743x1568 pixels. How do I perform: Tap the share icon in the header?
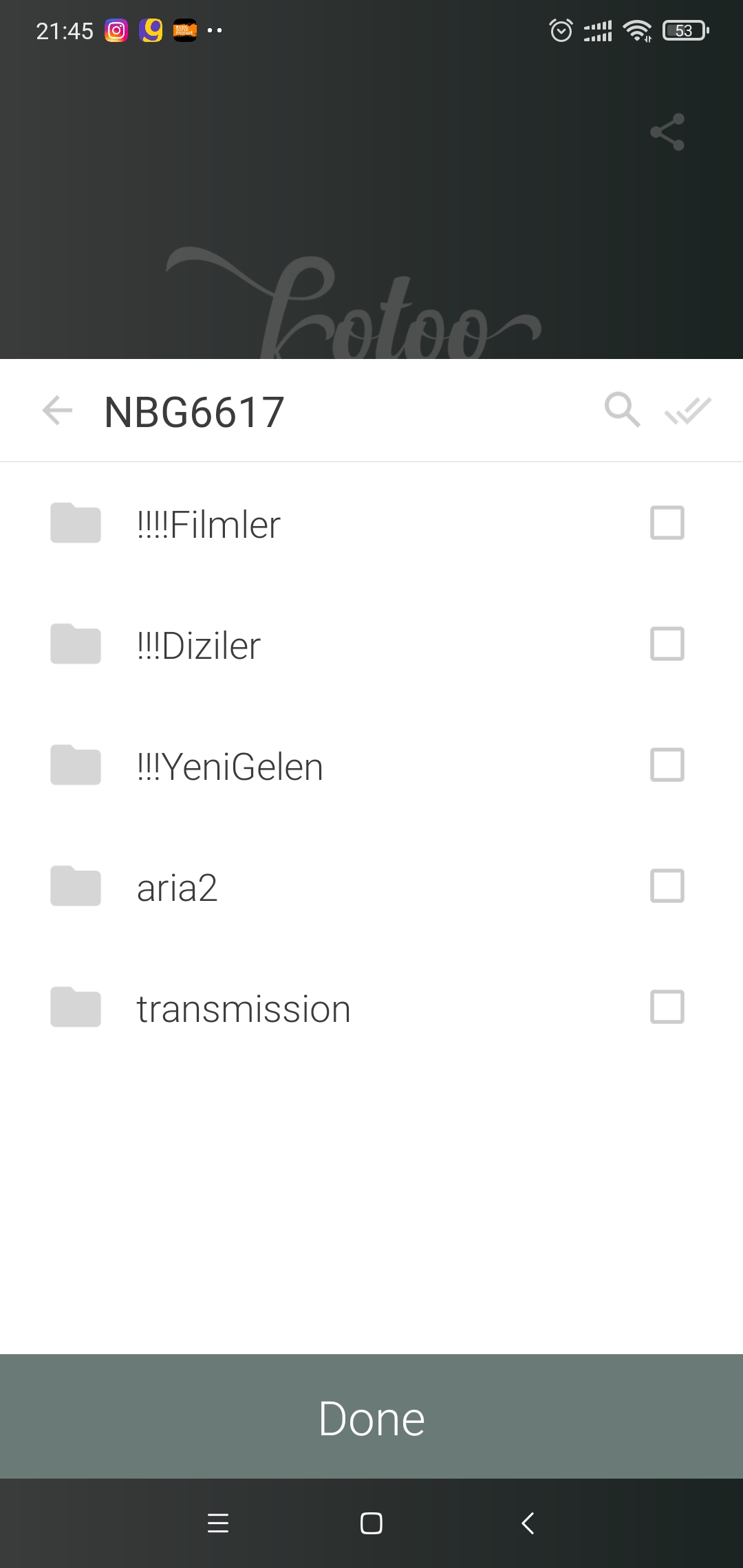[x=667, y=132]
